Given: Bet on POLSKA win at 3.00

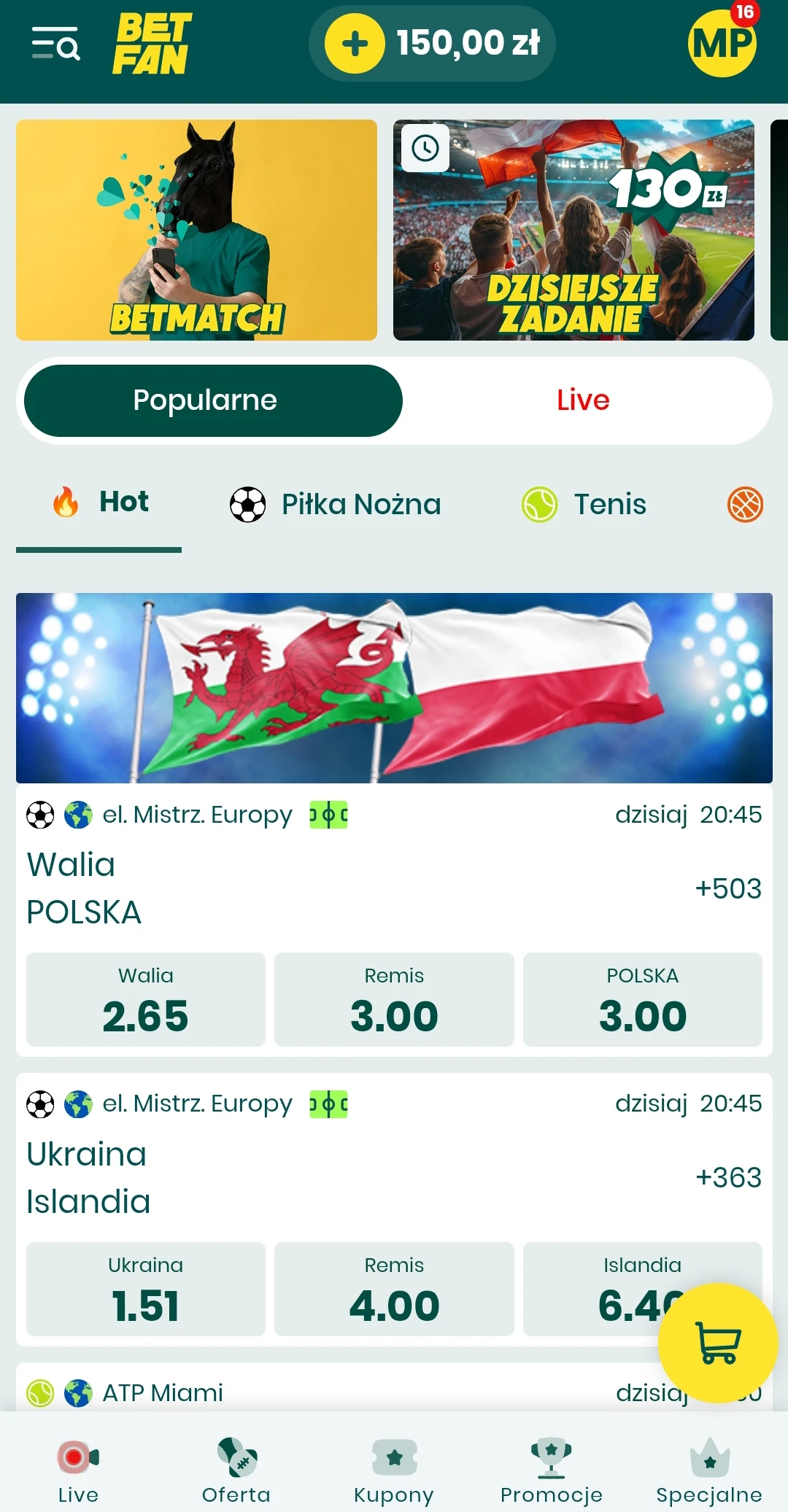Looking at the screenshot, I should coord(642,999).
